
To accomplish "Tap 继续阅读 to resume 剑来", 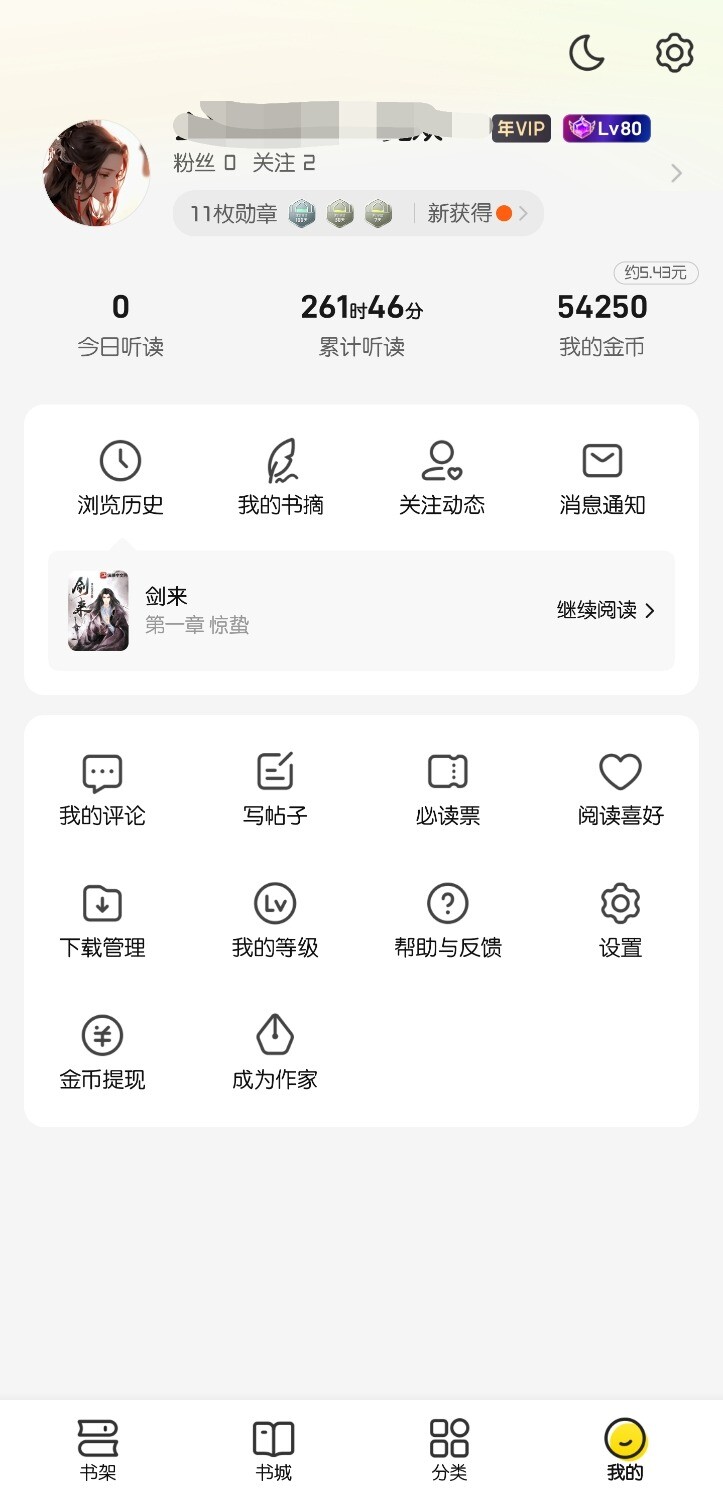I will coord(606,610).
